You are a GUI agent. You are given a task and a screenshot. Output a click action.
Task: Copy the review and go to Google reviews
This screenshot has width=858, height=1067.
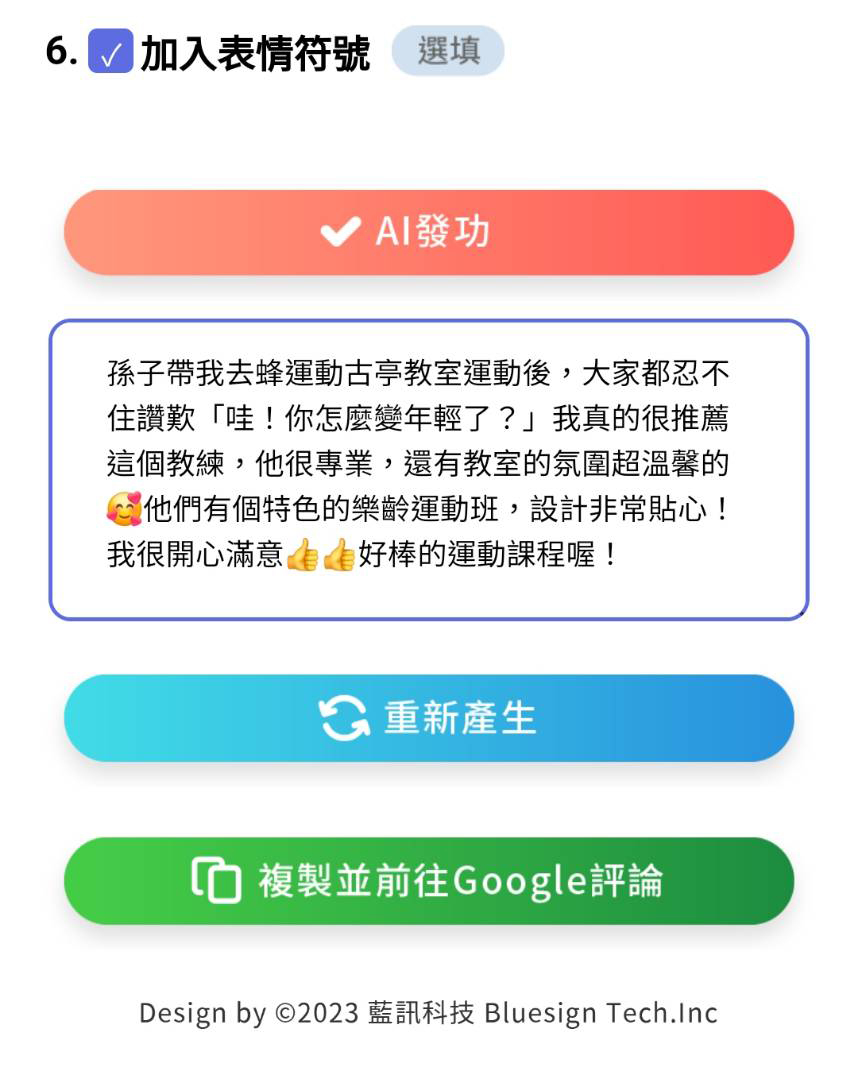tap(429, 881)
